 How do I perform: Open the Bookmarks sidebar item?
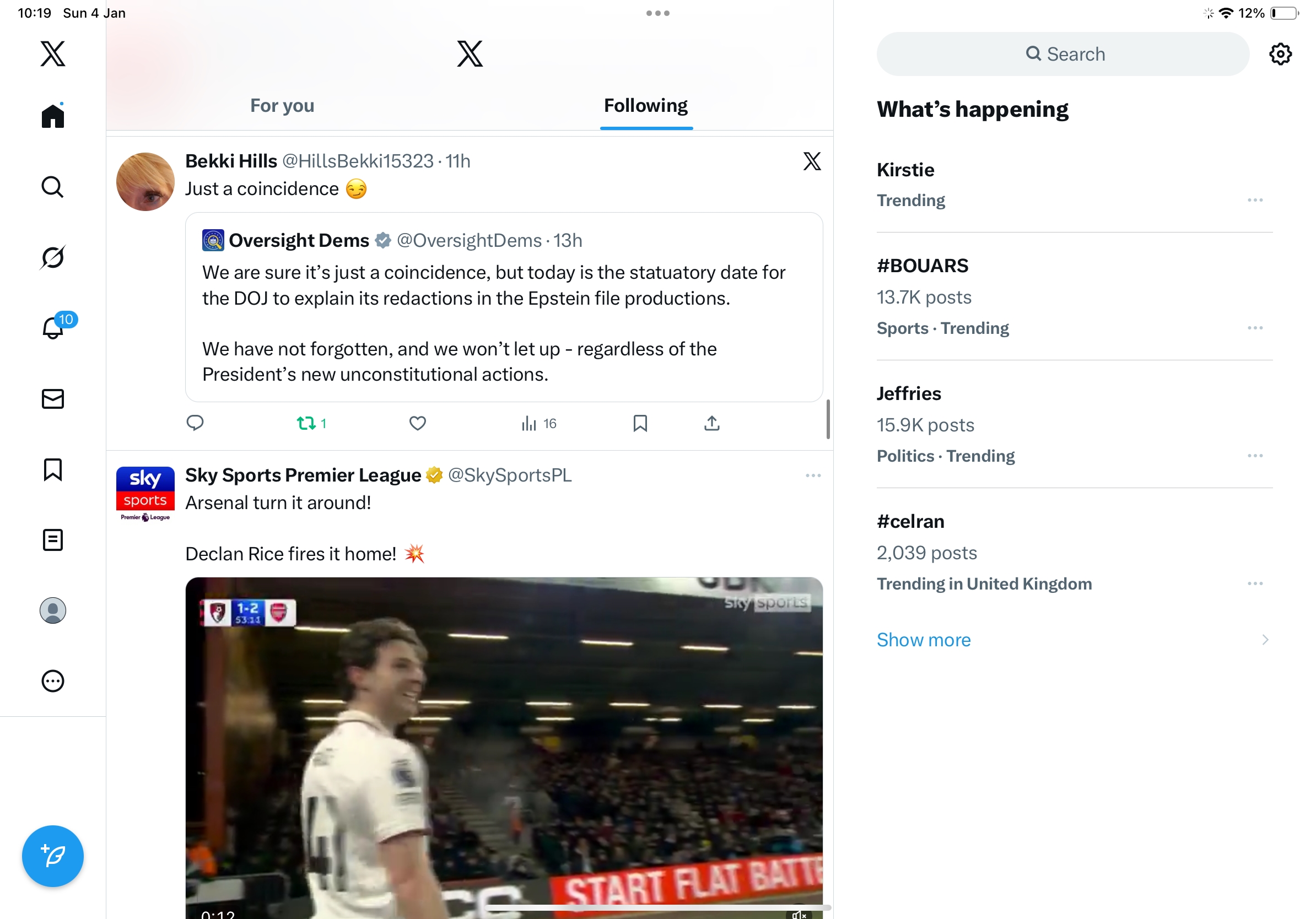(x=53, y=469)
